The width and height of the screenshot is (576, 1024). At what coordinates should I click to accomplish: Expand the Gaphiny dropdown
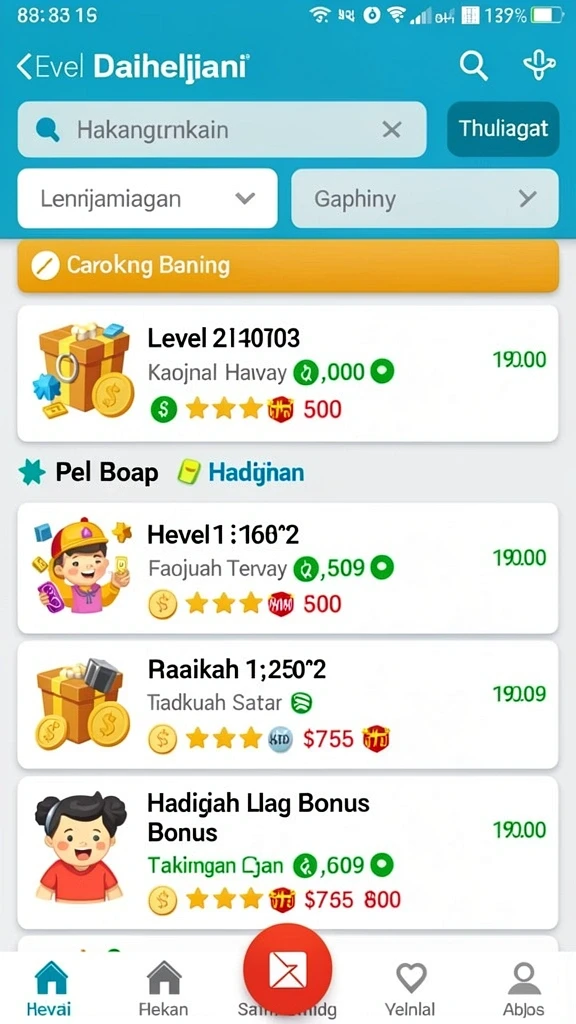[x=424, y=199]
